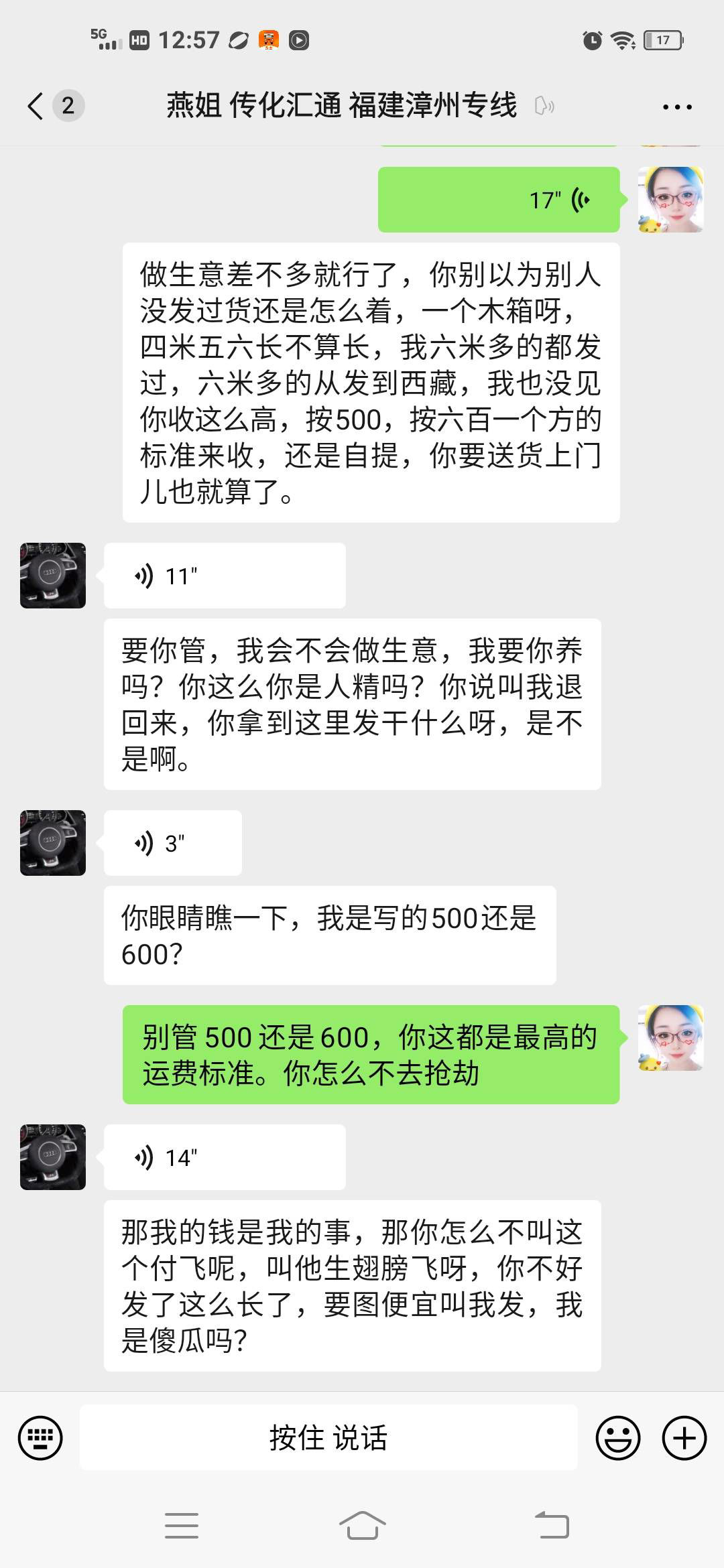Go to the system home screen

pos(362,1526)
